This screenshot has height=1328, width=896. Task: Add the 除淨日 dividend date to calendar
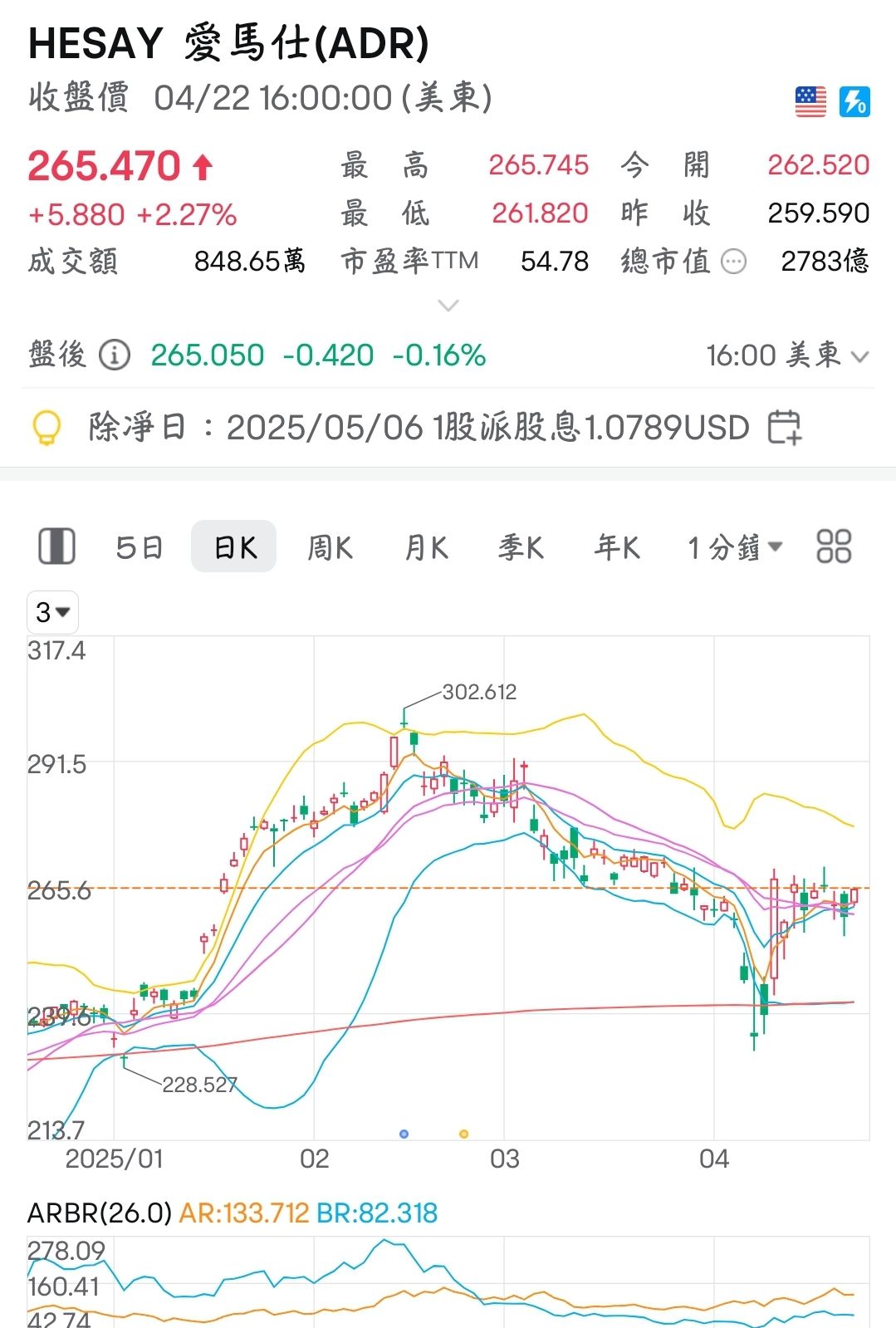point(784,428)
